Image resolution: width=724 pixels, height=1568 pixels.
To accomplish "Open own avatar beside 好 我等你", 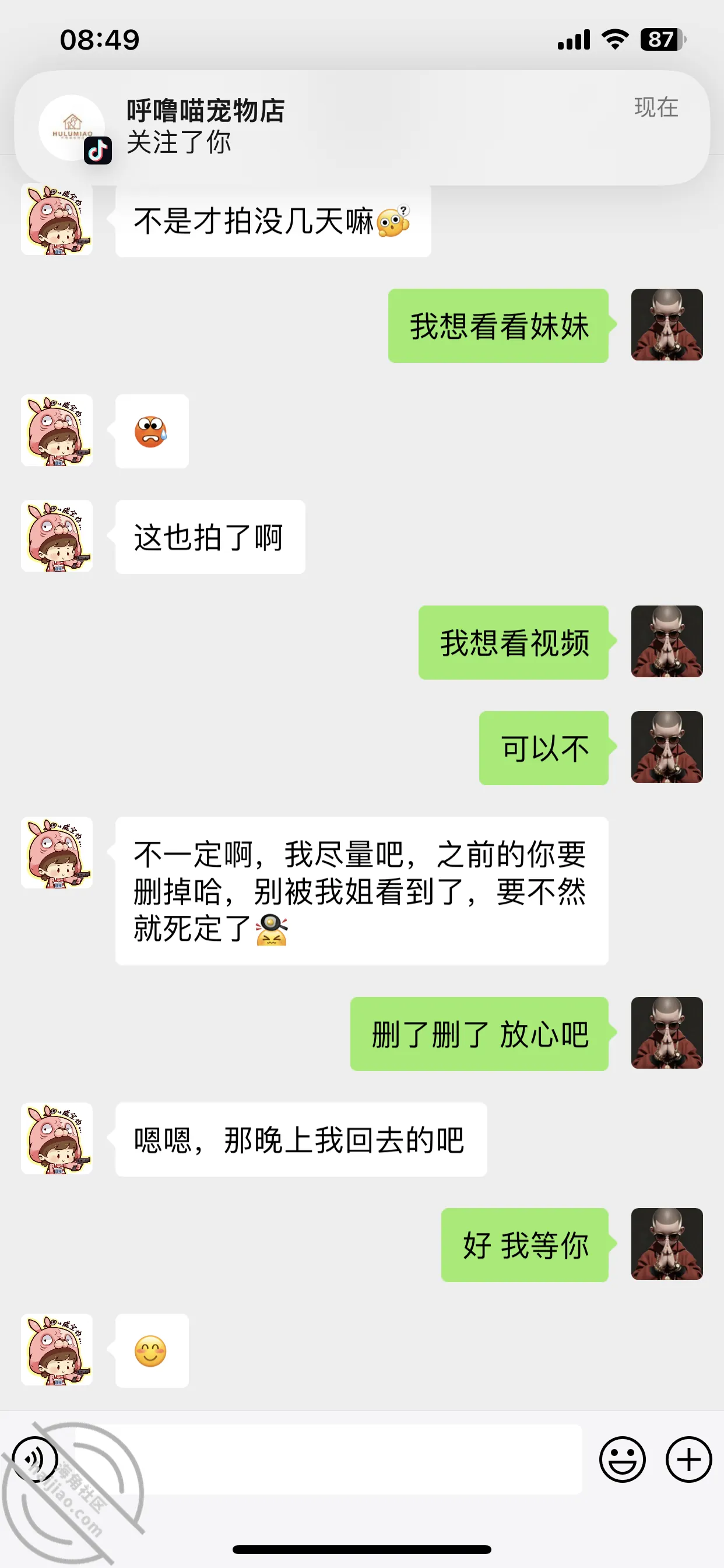I will pyautogui.click(x=667, y=1244).
